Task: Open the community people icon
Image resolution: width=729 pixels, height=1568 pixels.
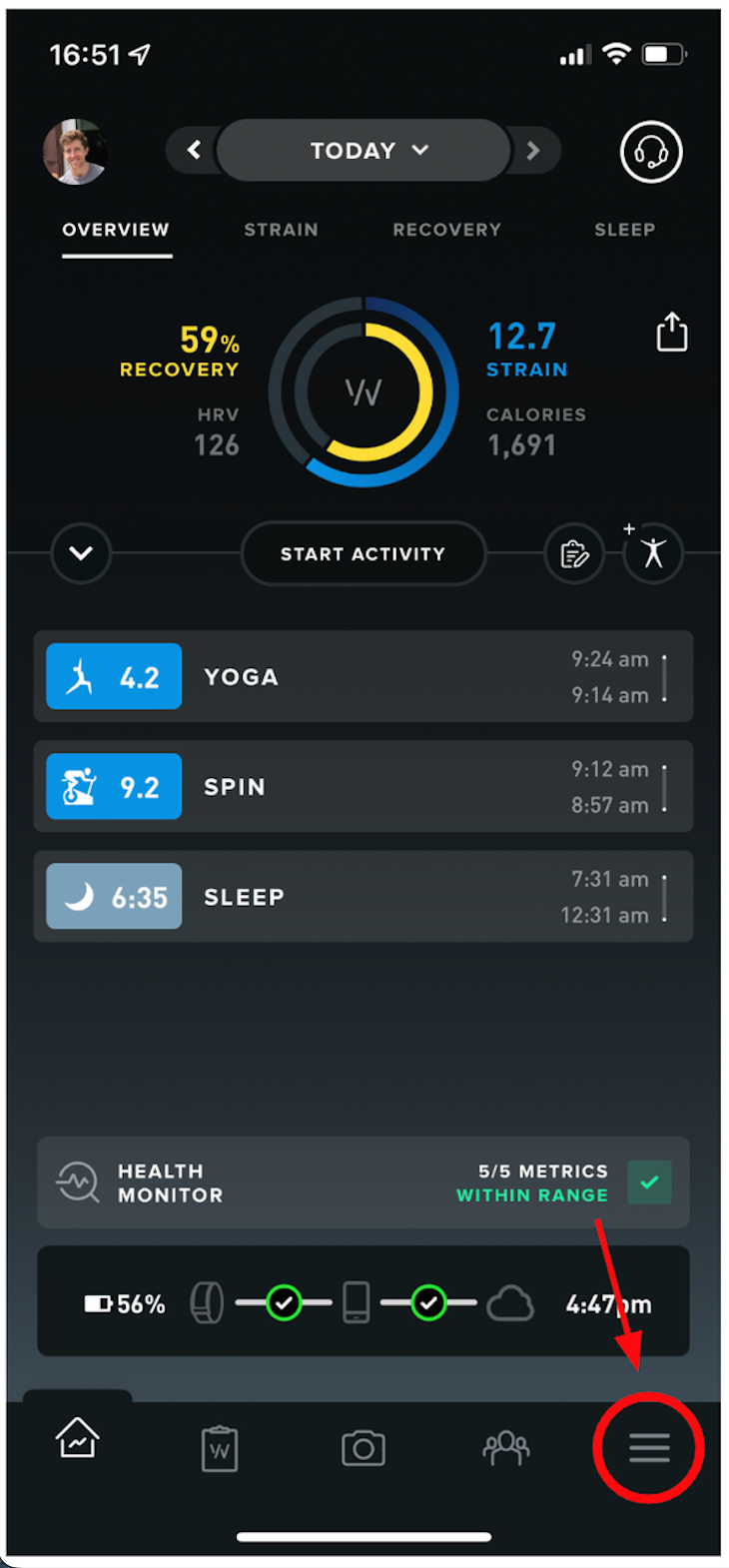Action: click(x=505, y=1447)
